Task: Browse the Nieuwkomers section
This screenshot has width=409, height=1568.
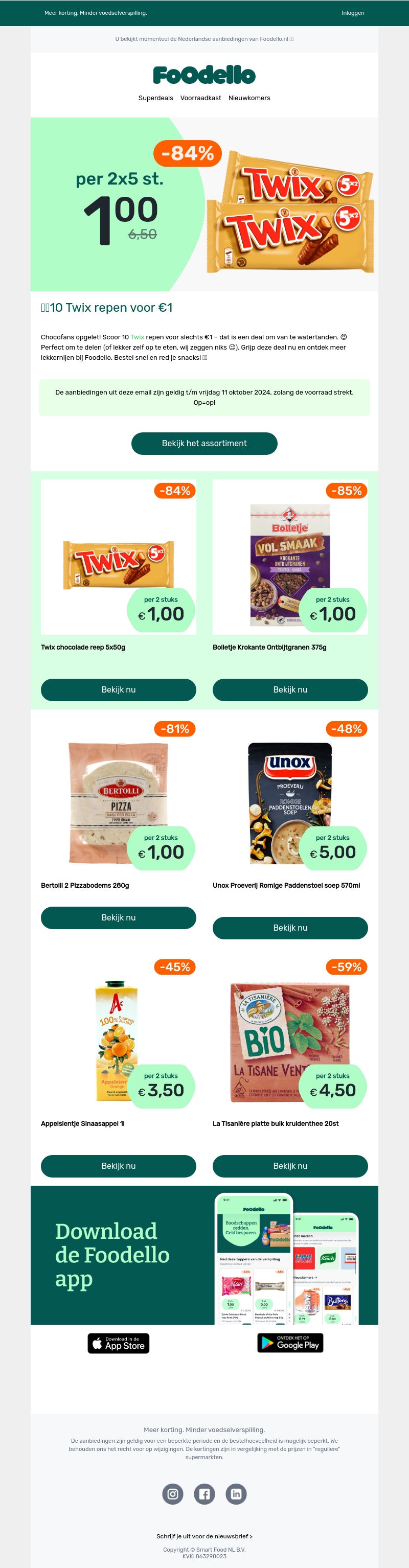Action: [249, 98]
